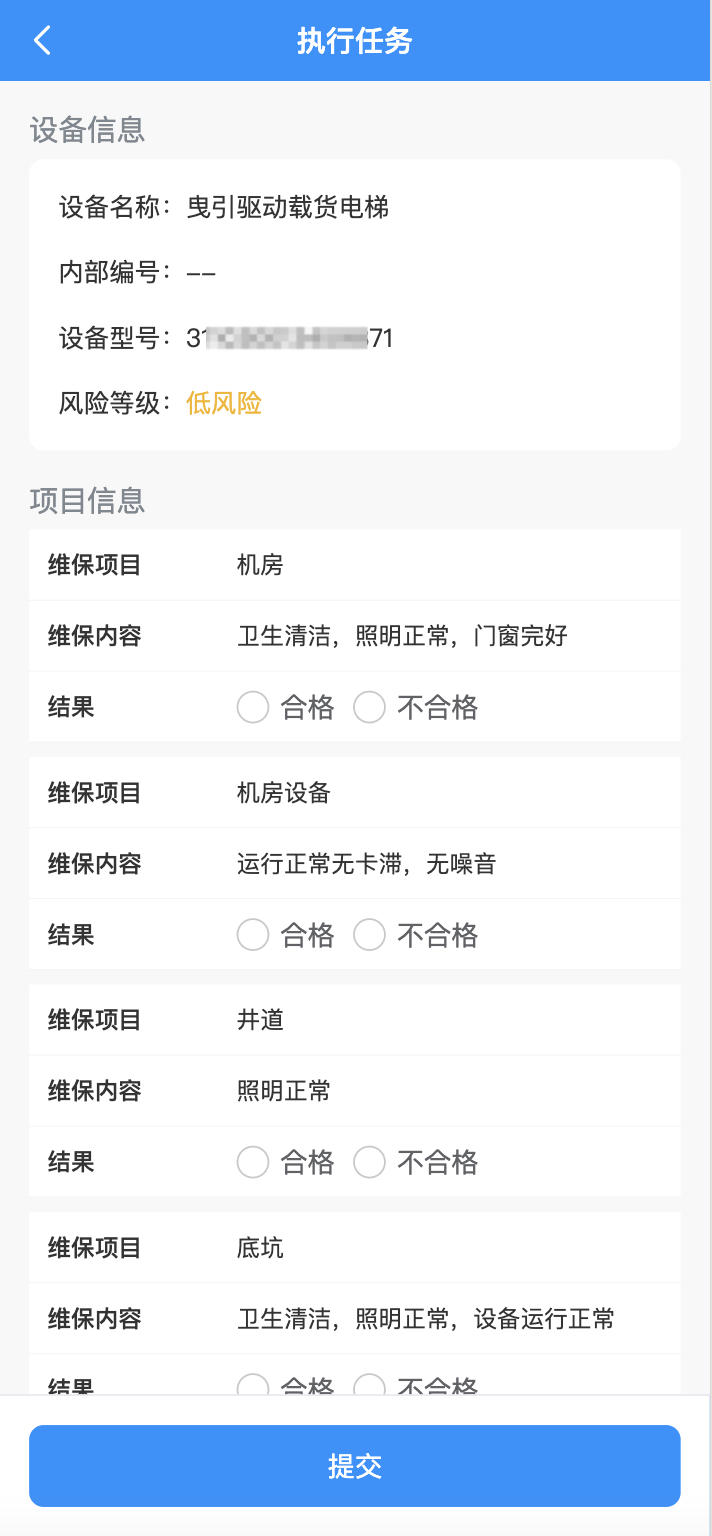Mark 机房 result as 合格
Screen dimensions: 712x1536
click(253, 708)
